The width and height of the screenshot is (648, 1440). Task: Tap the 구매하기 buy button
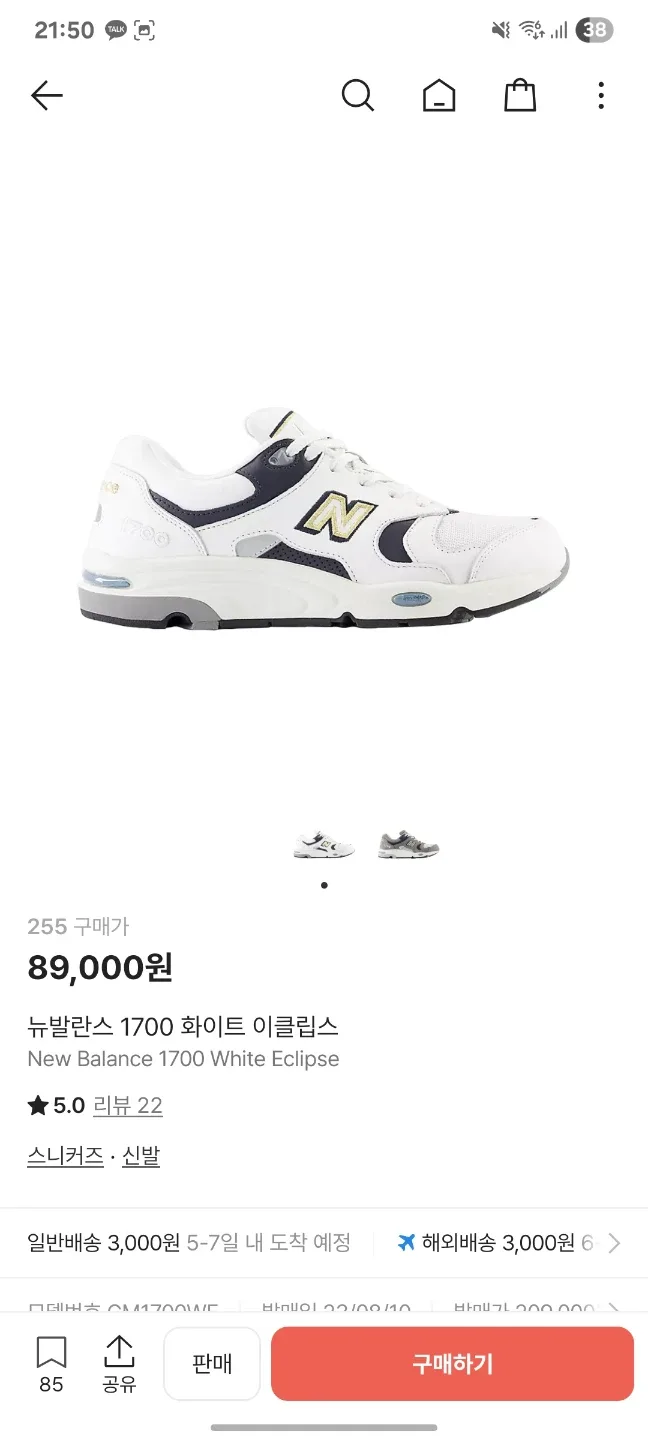click(452, 1363)
